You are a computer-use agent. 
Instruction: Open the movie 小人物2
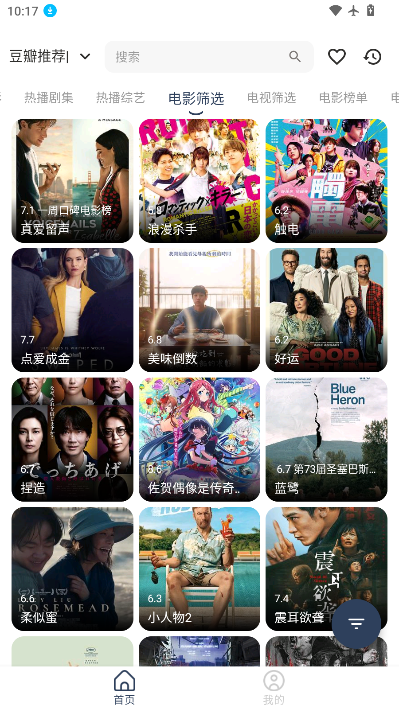pos(200,569)
